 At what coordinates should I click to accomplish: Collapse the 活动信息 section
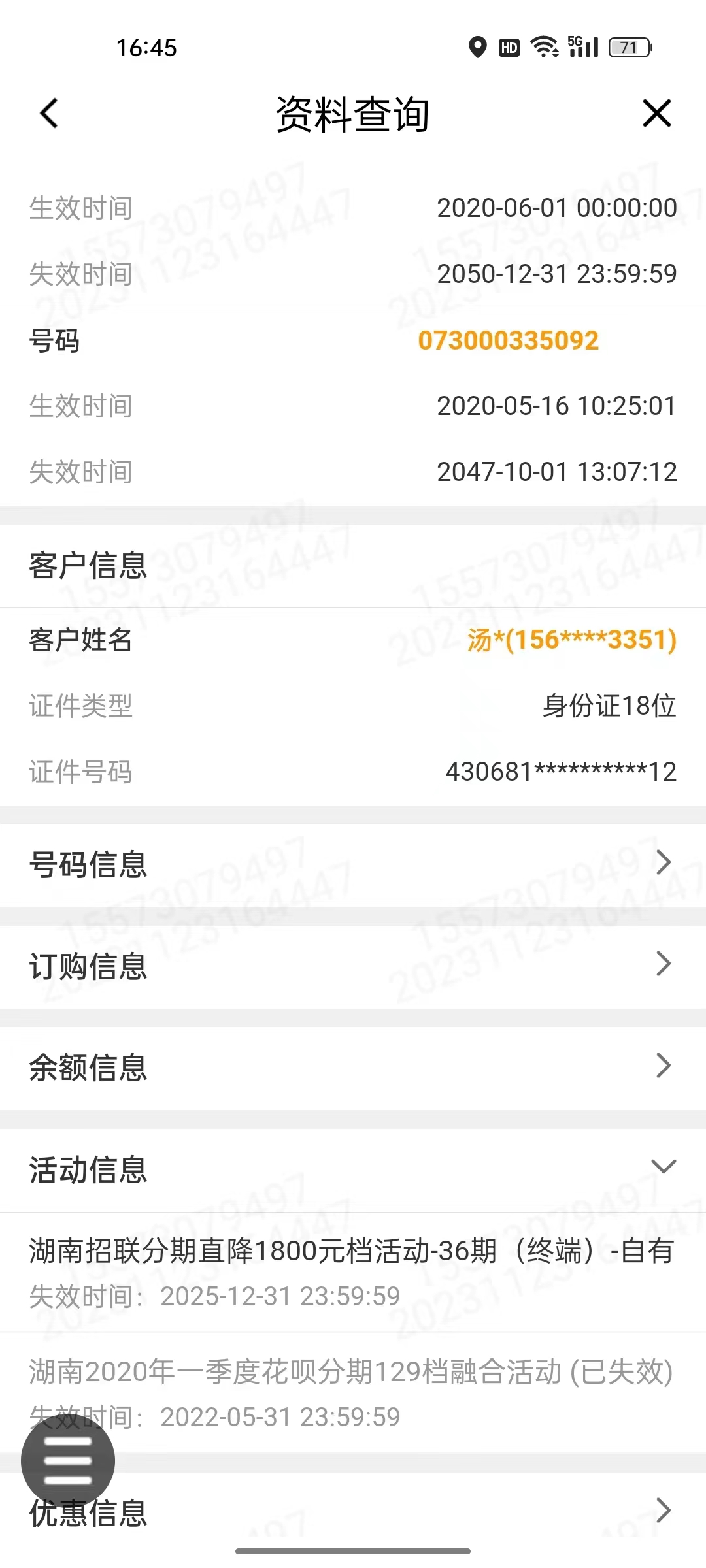(x=663, y=1168)
